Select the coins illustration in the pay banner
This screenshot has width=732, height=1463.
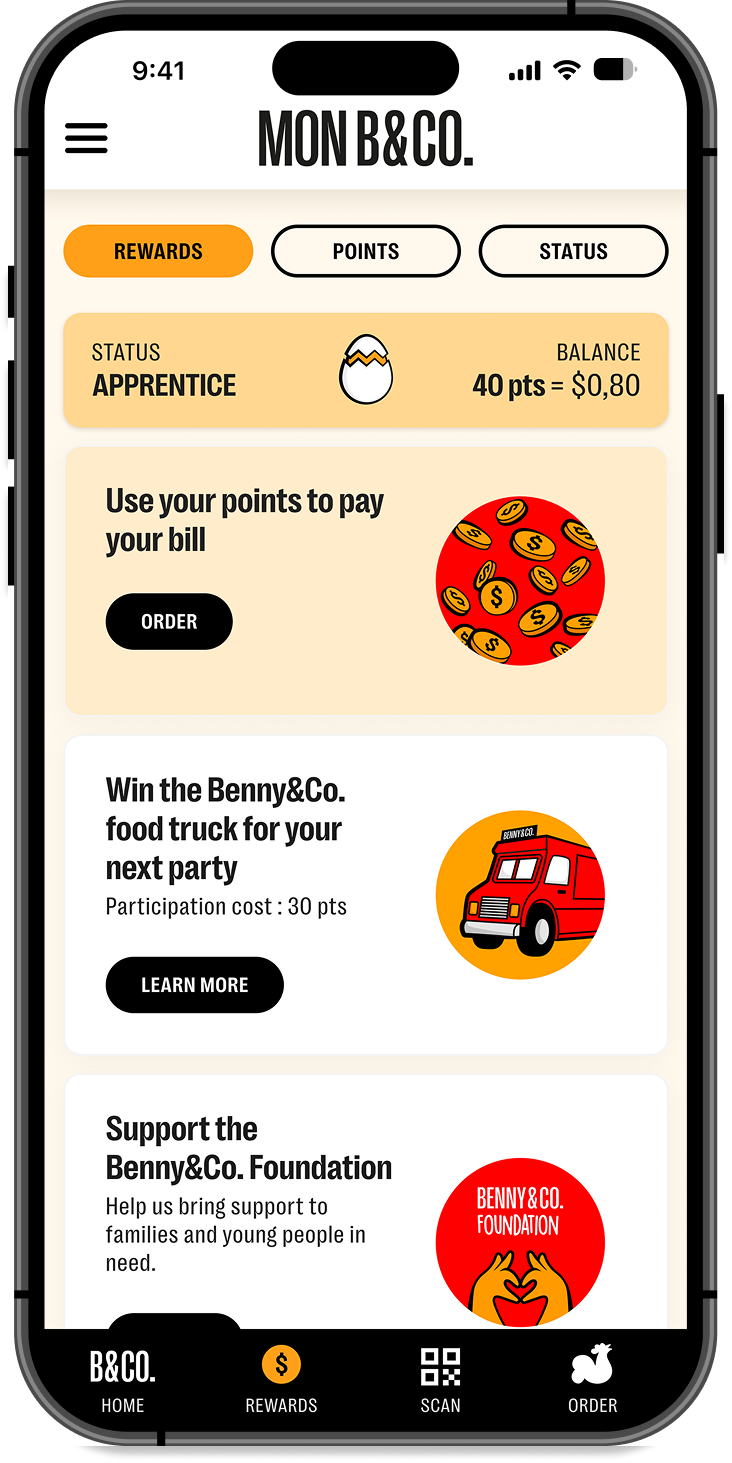click(x=519, y=581)
